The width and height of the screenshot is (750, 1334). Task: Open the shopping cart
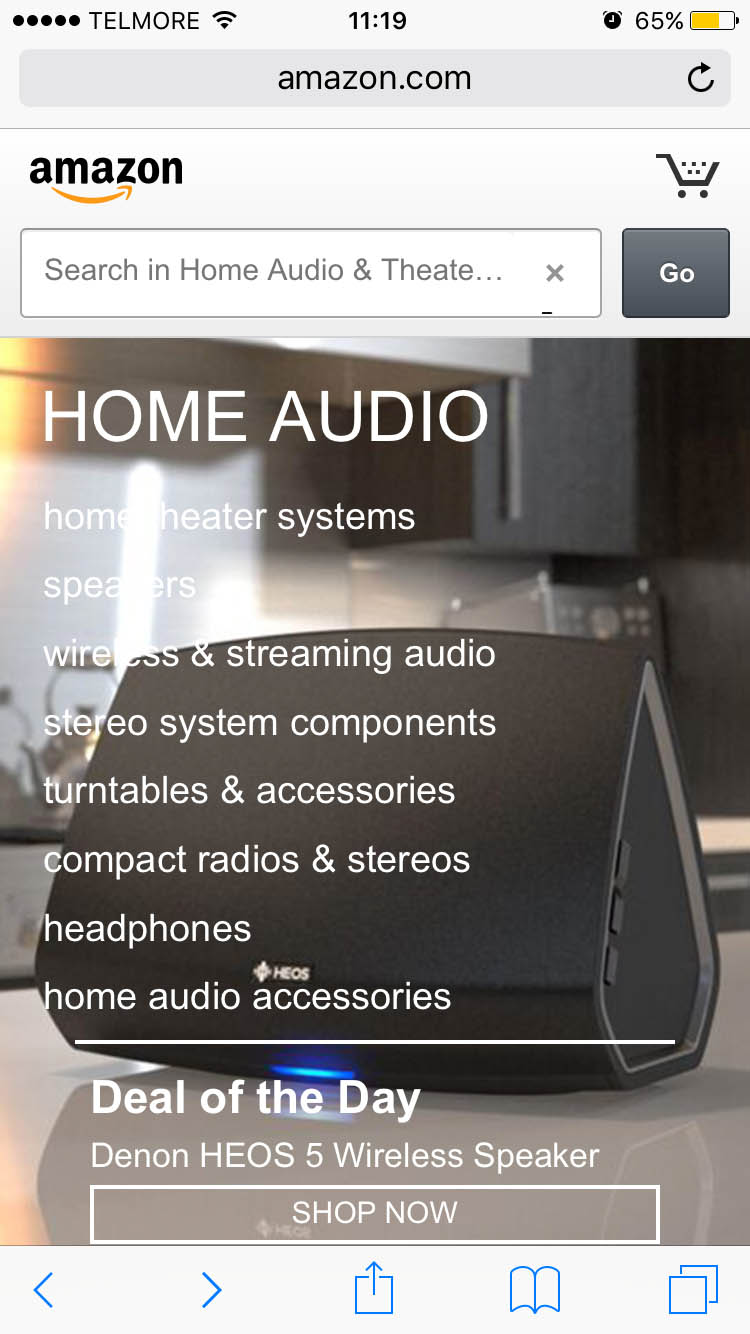point(687,175)
